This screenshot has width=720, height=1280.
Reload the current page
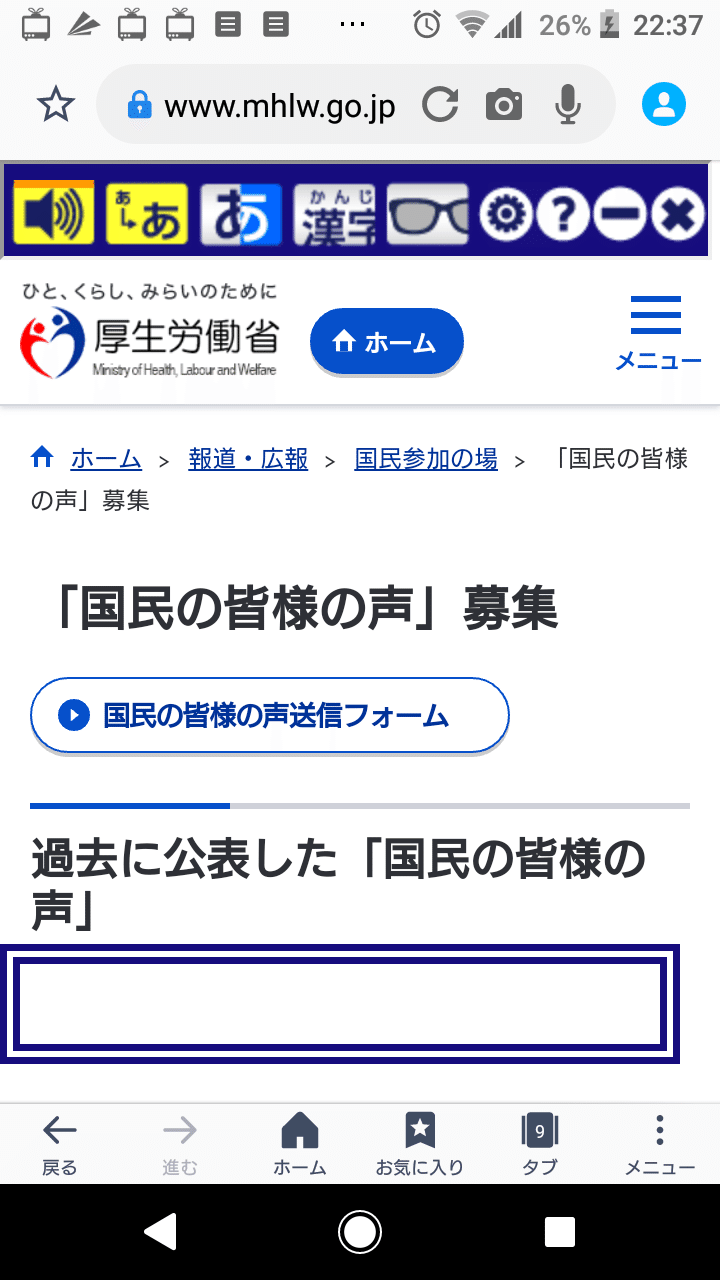pyautogui.click(x=440, y=102)
